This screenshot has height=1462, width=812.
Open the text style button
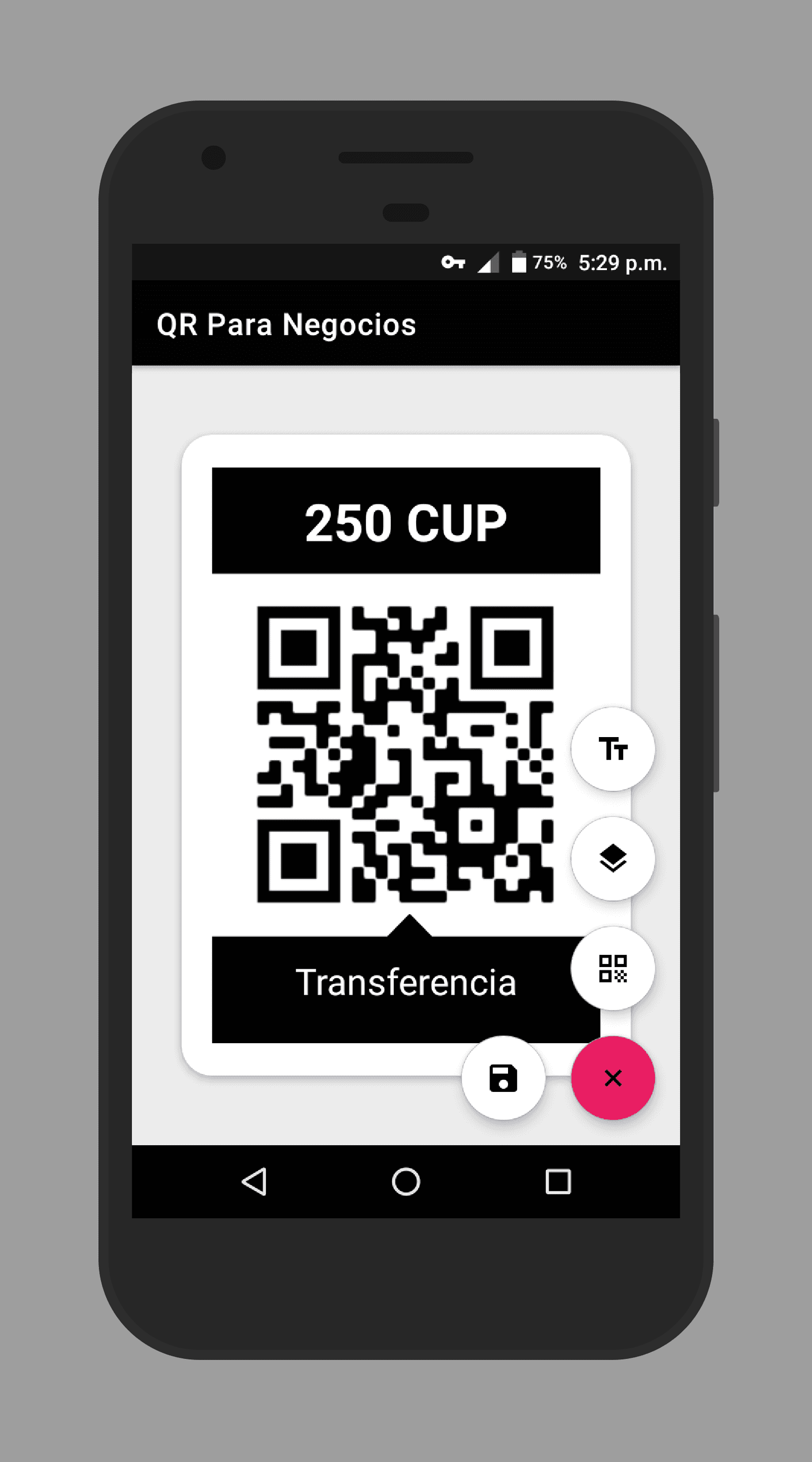pos(613,749)
